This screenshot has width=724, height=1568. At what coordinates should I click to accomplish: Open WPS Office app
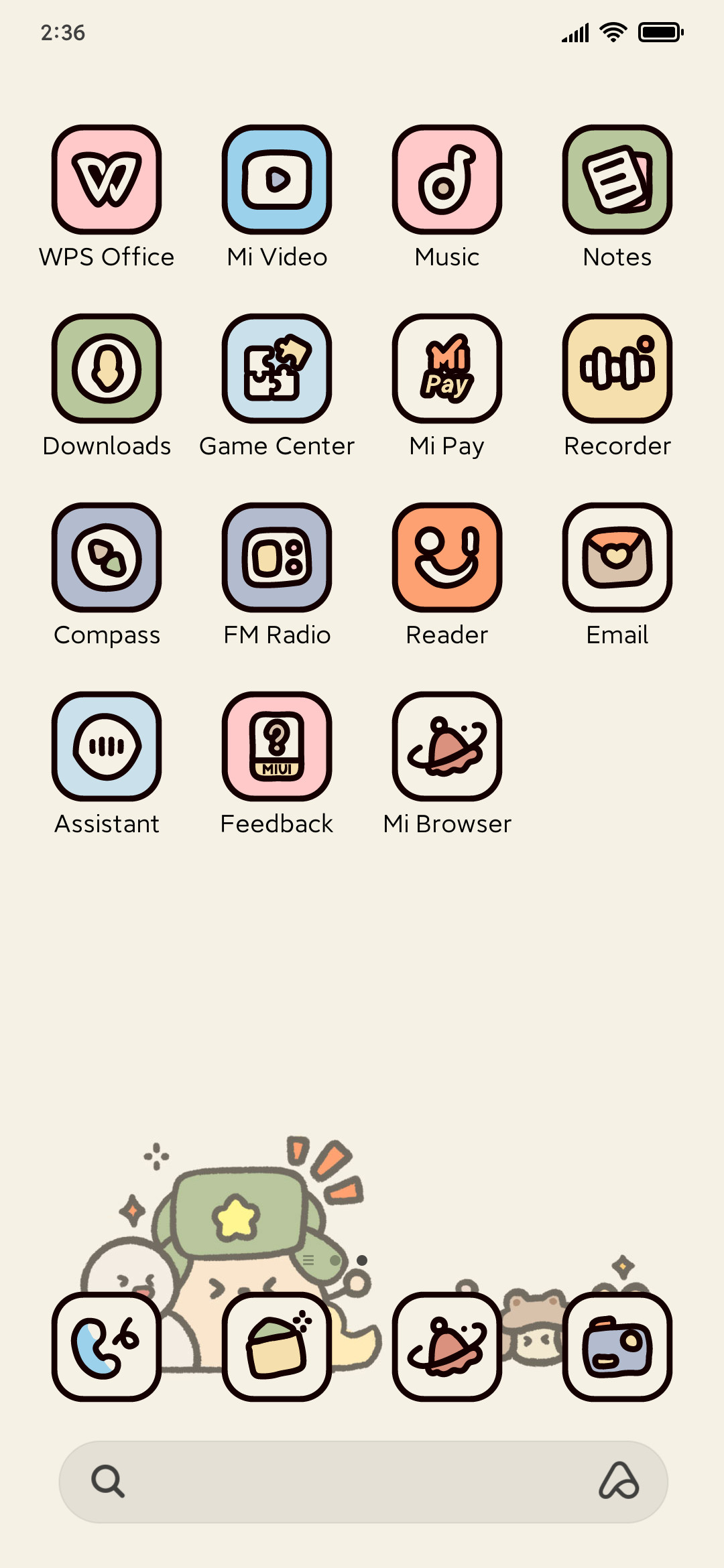(107, 180)
